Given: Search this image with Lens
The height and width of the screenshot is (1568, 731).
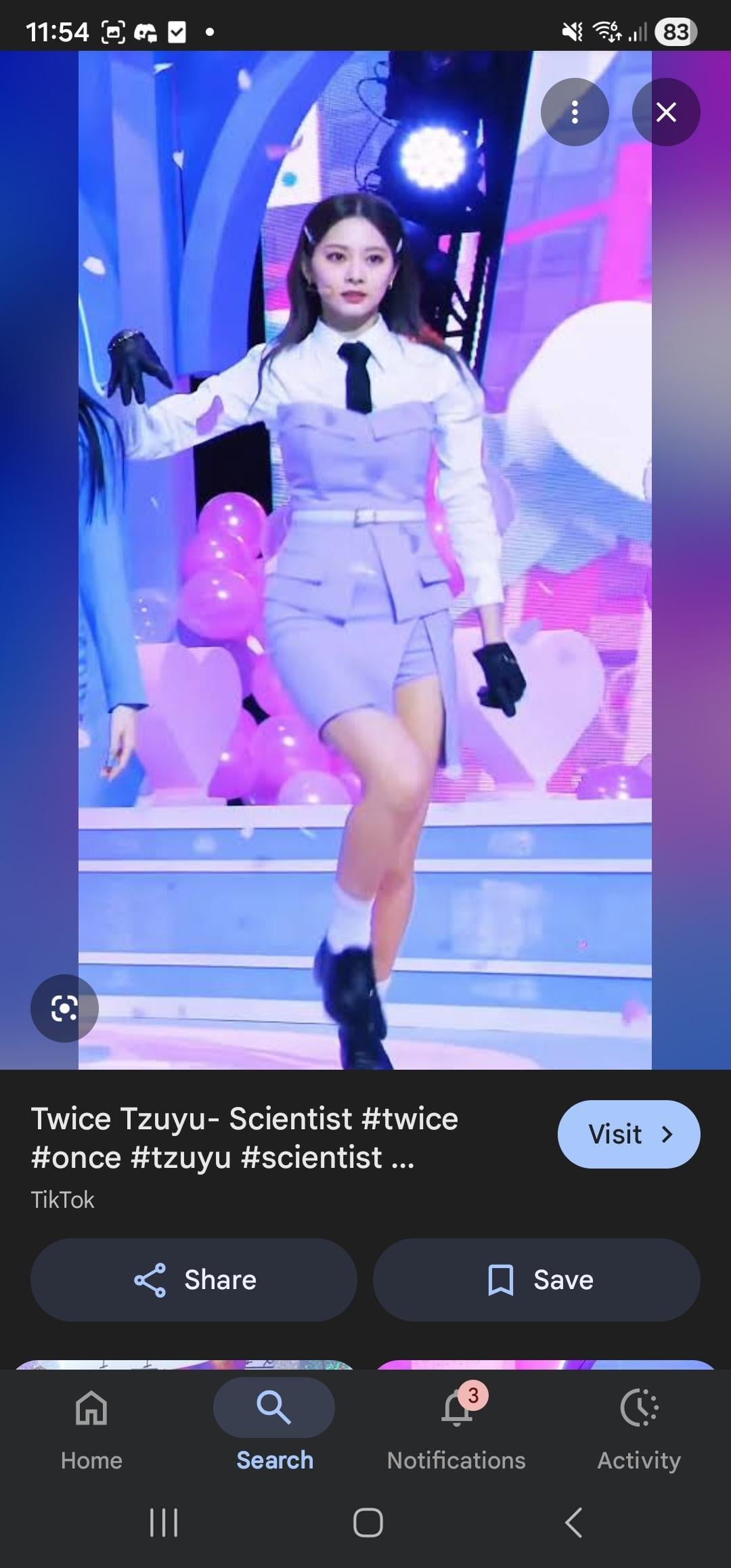Looking at the screenshot, I should tap(64, 1008).
